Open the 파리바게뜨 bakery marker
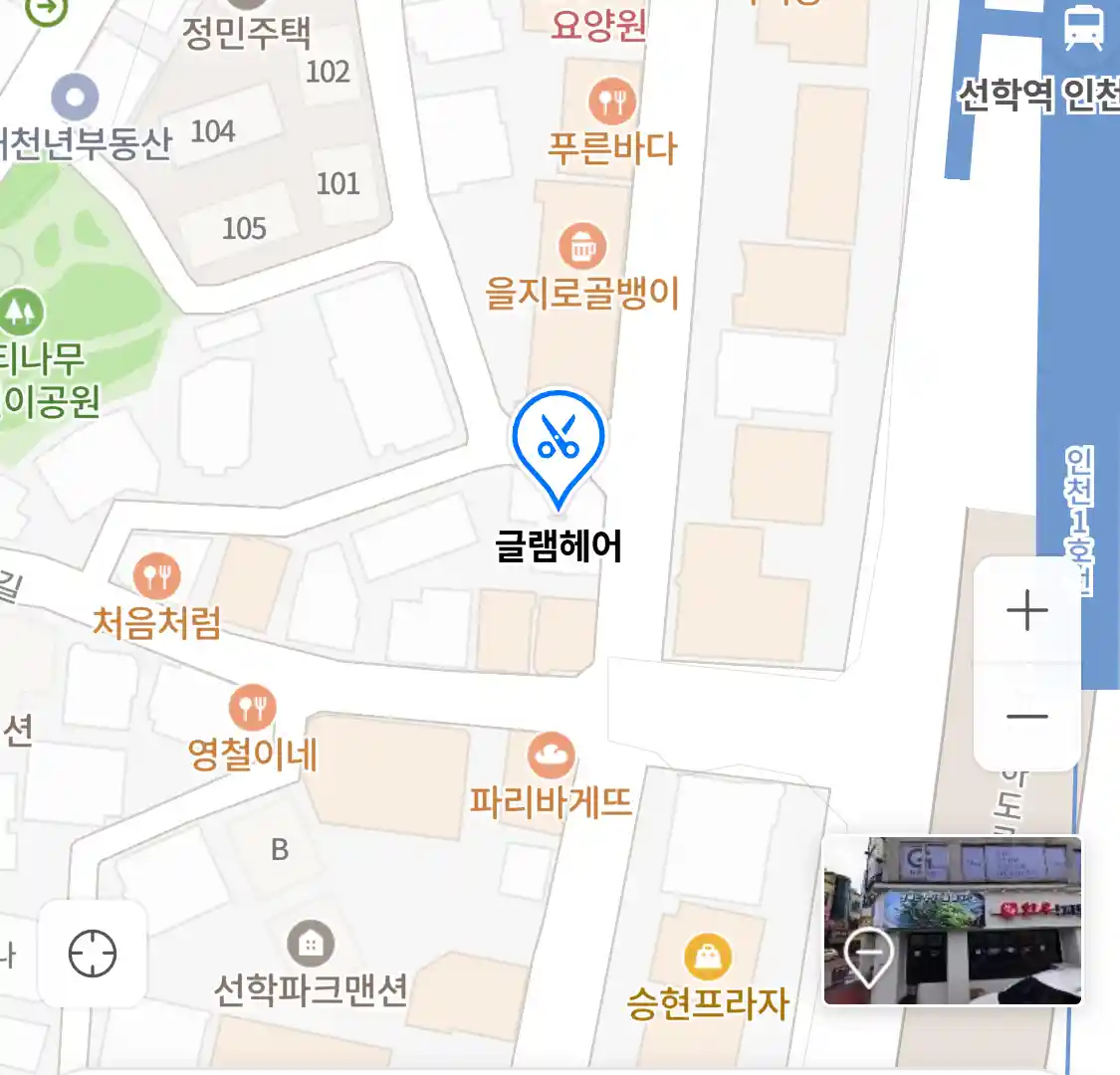Image resolution: width=1120 pixels, height=1075 pixels. (551, 756)
